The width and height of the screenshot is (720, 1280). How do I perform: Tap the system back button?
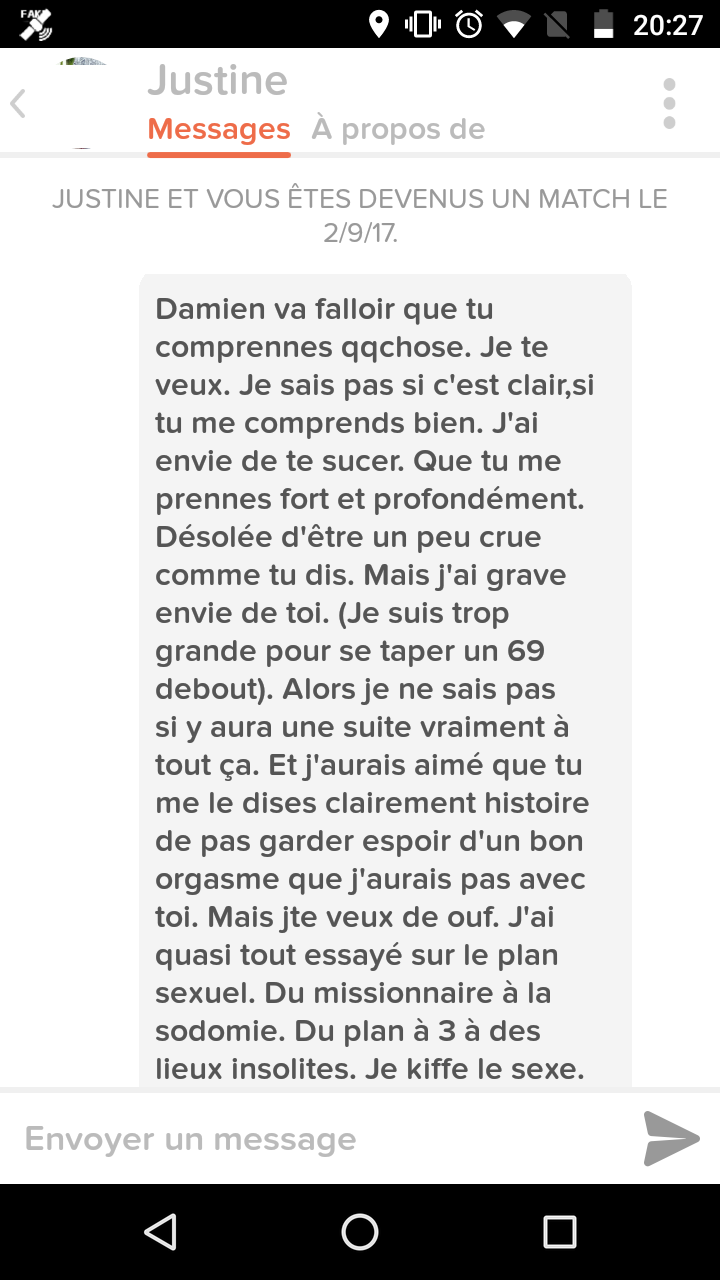pos(161,1232)
